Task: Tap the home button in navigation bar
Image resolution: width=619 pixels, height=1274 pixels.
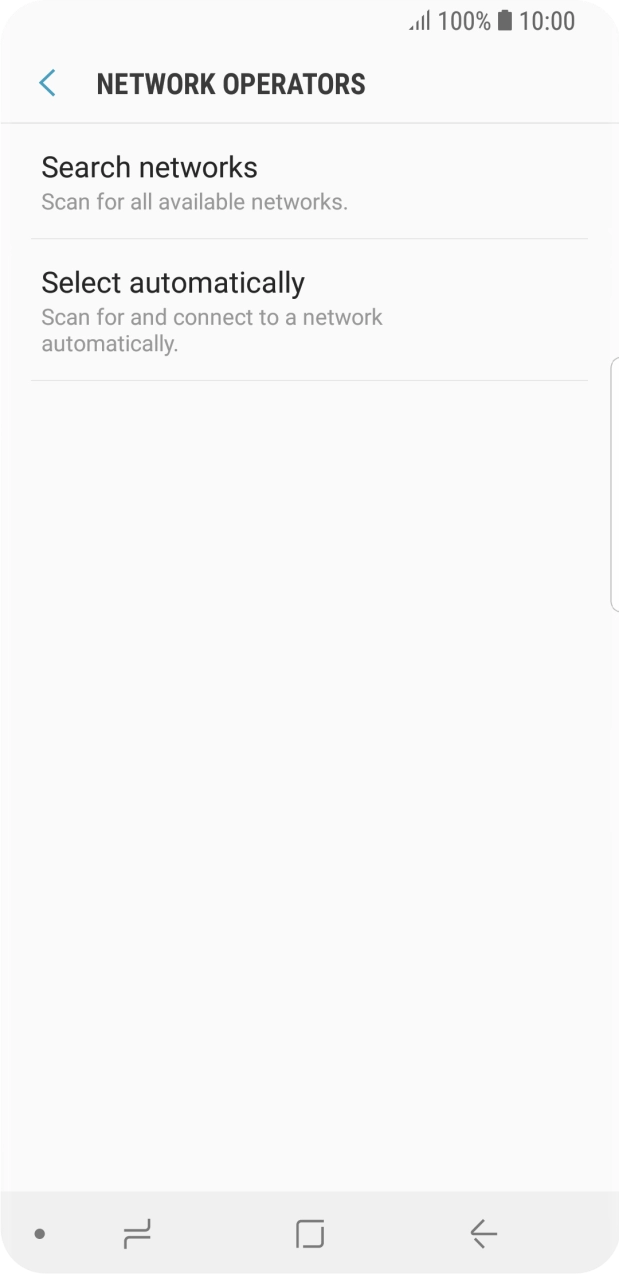Action: pyautogui.click(x=310, y=1234)
